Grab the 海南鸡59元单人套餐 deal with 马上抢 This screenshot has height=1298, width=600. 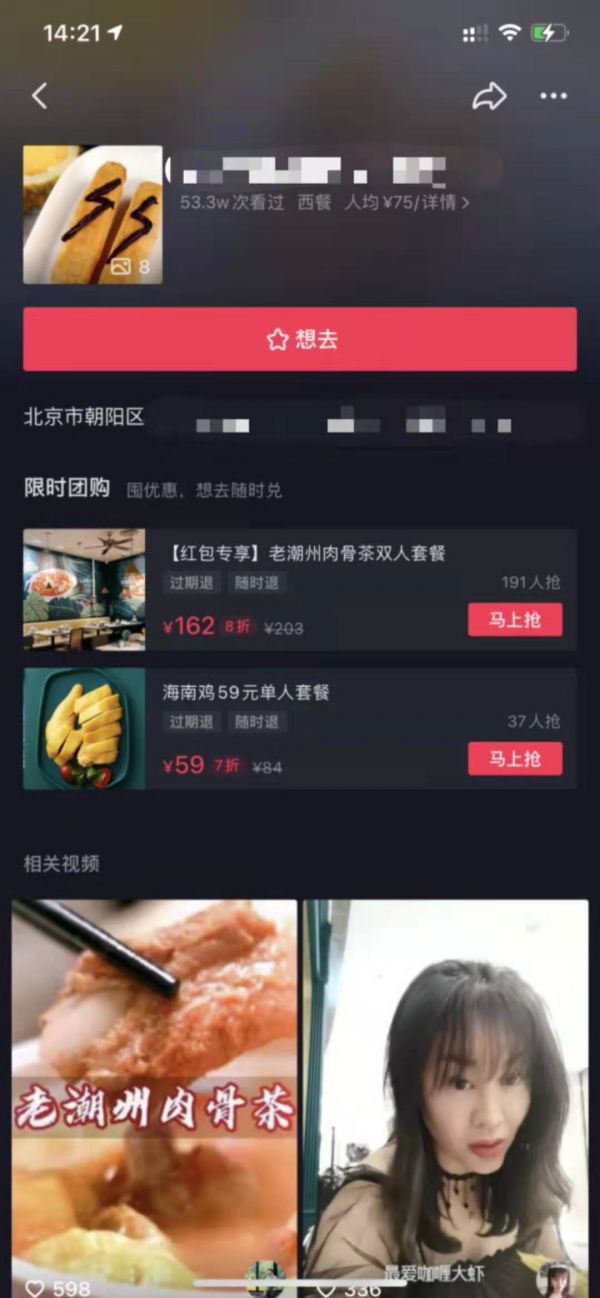tap(515, 758)
